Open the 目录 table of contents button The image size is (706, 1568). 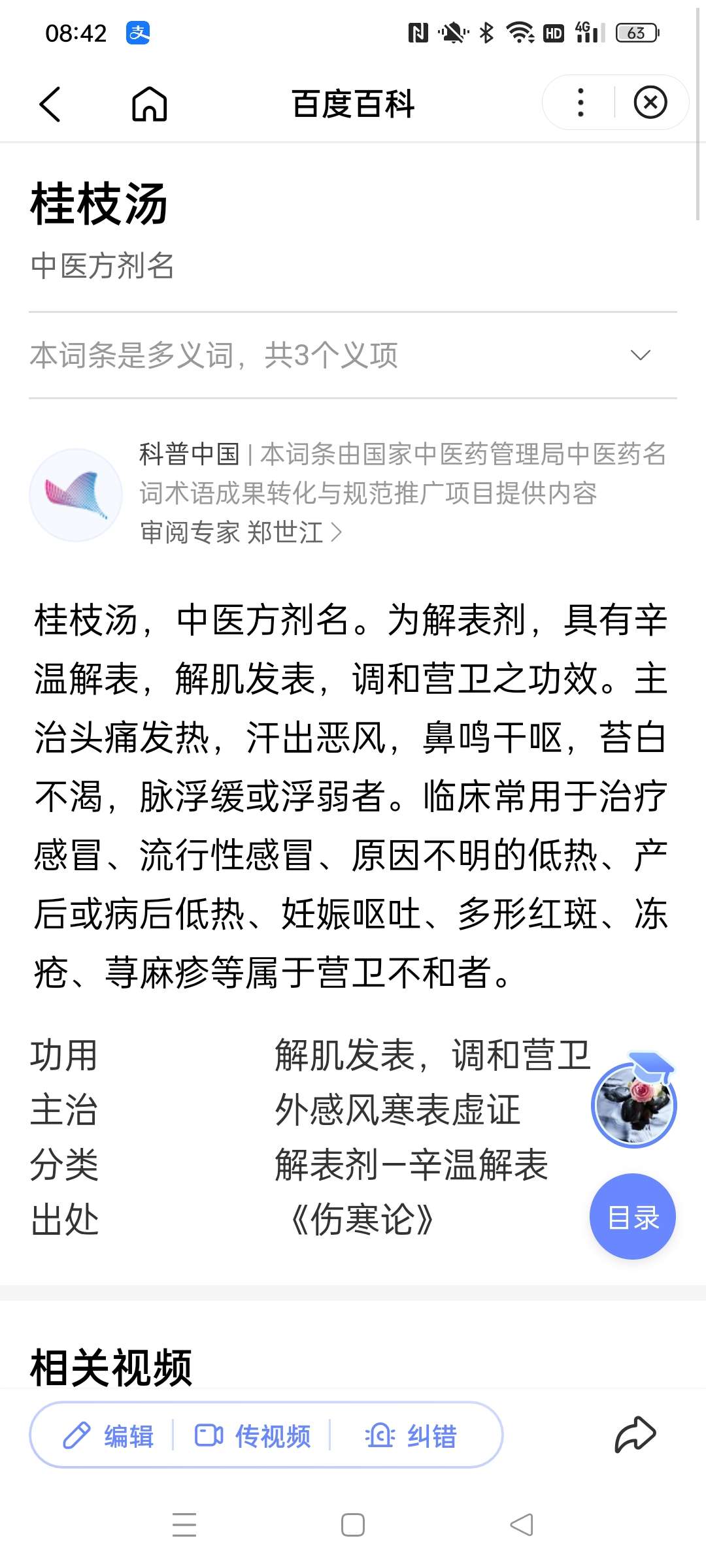coord(632,1217)
